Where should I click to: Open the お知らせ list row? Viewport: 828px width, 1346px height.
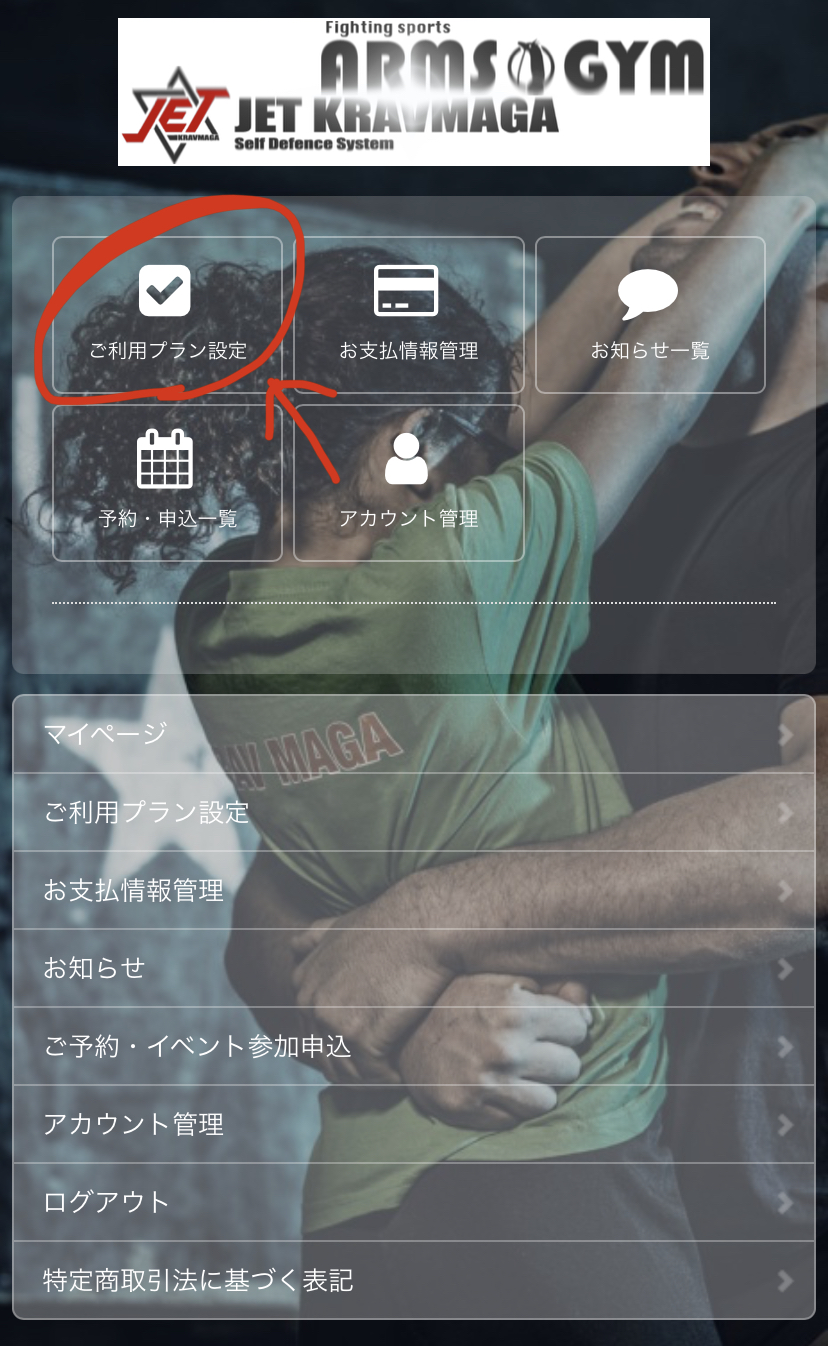point(414,968)
